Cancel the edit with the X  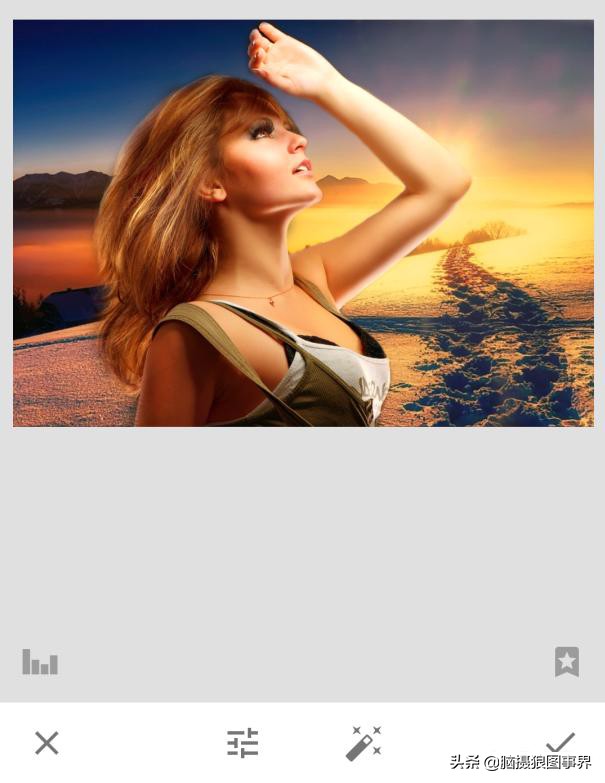(47, 743)
